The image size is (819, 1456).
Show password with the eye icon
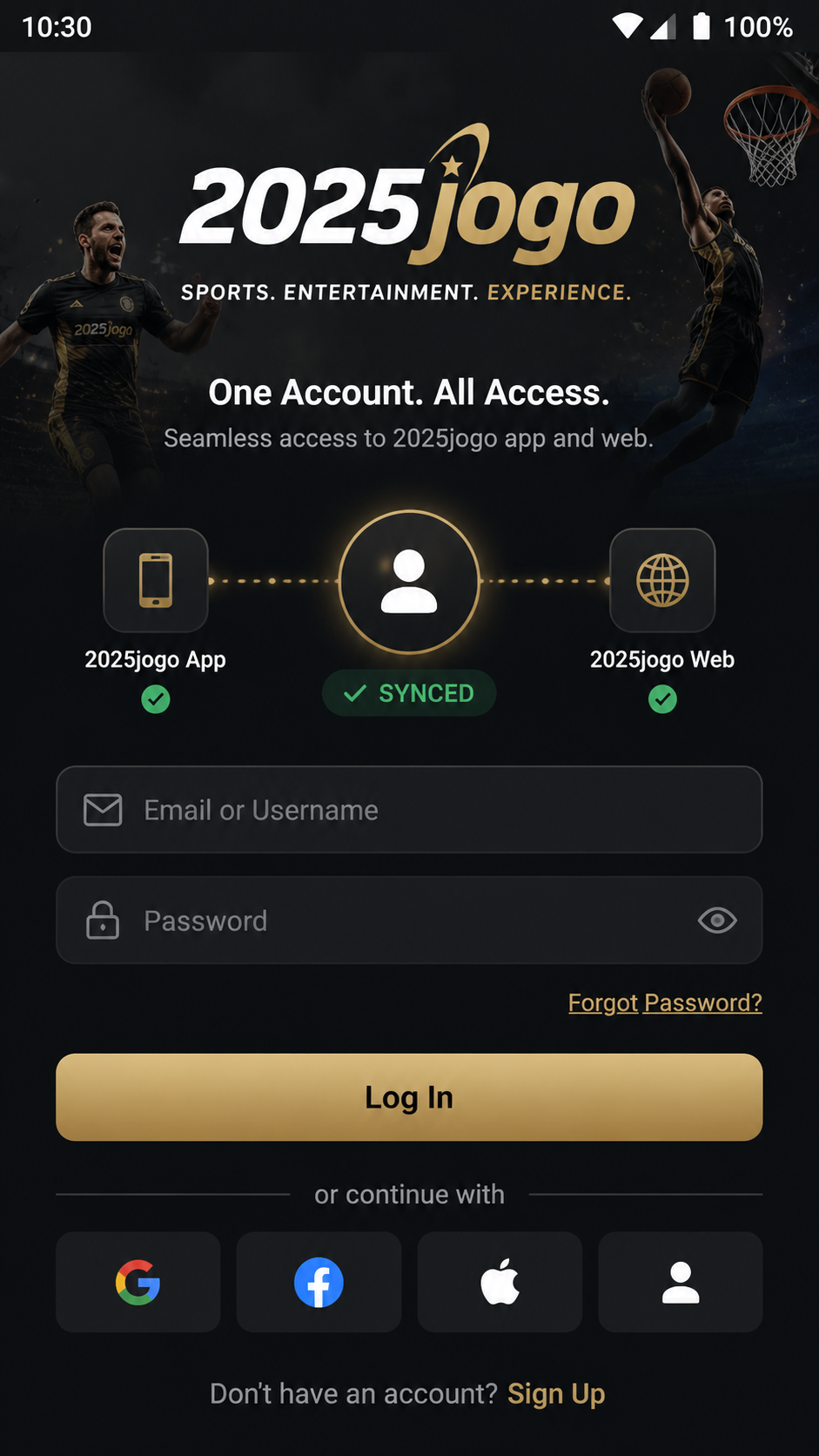pos(717,920)
